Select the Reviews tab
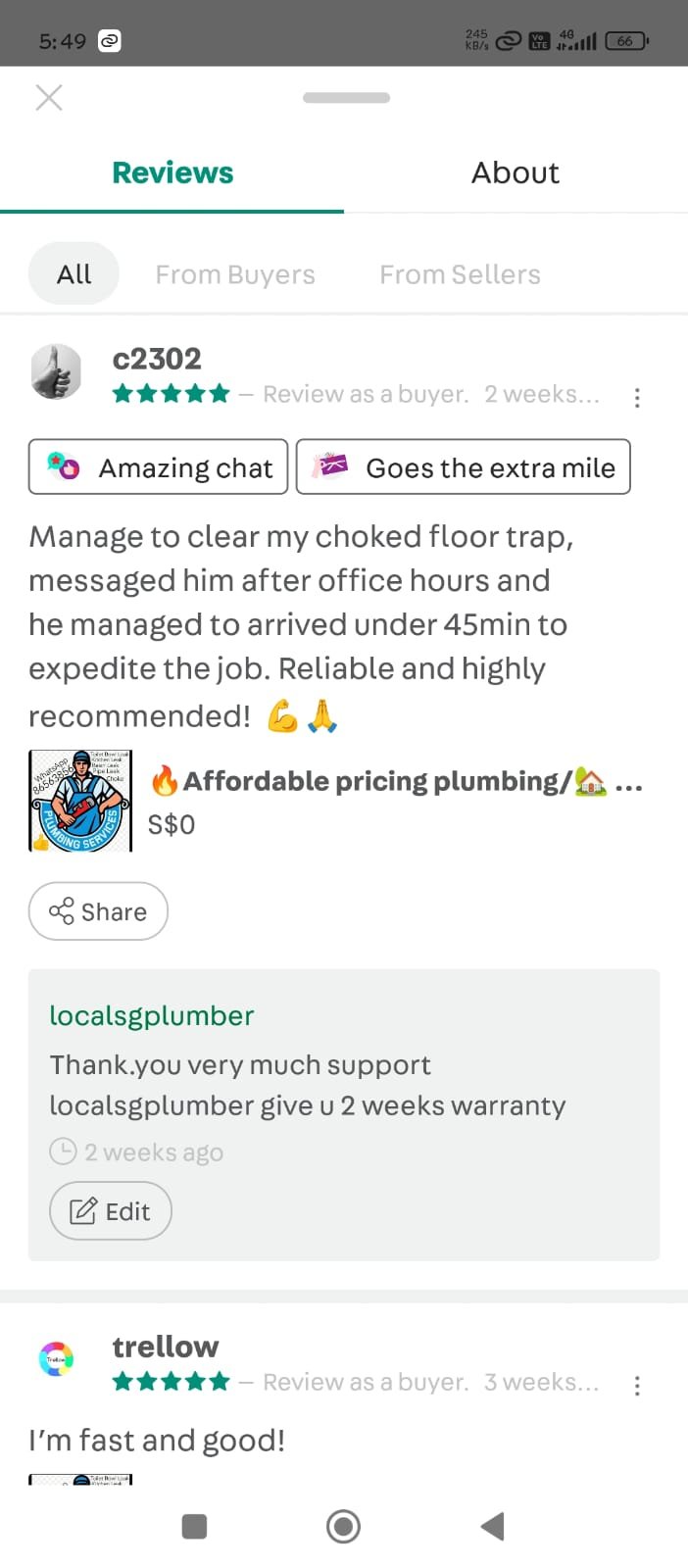This screenshot has width=688, height=1568. 172,172
